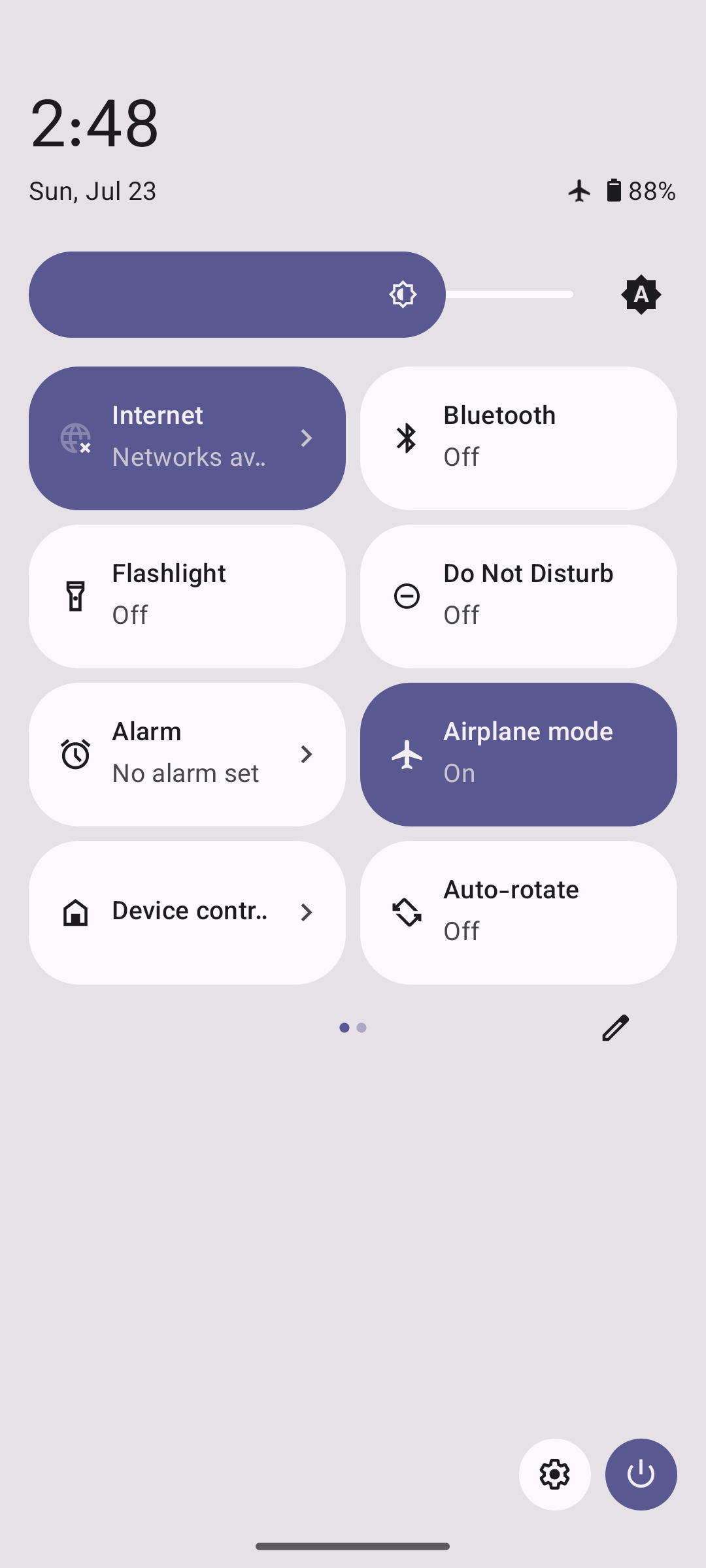The image size is (706, 1568).
Task: Open the Alarm tile
Action: [187, 754]
